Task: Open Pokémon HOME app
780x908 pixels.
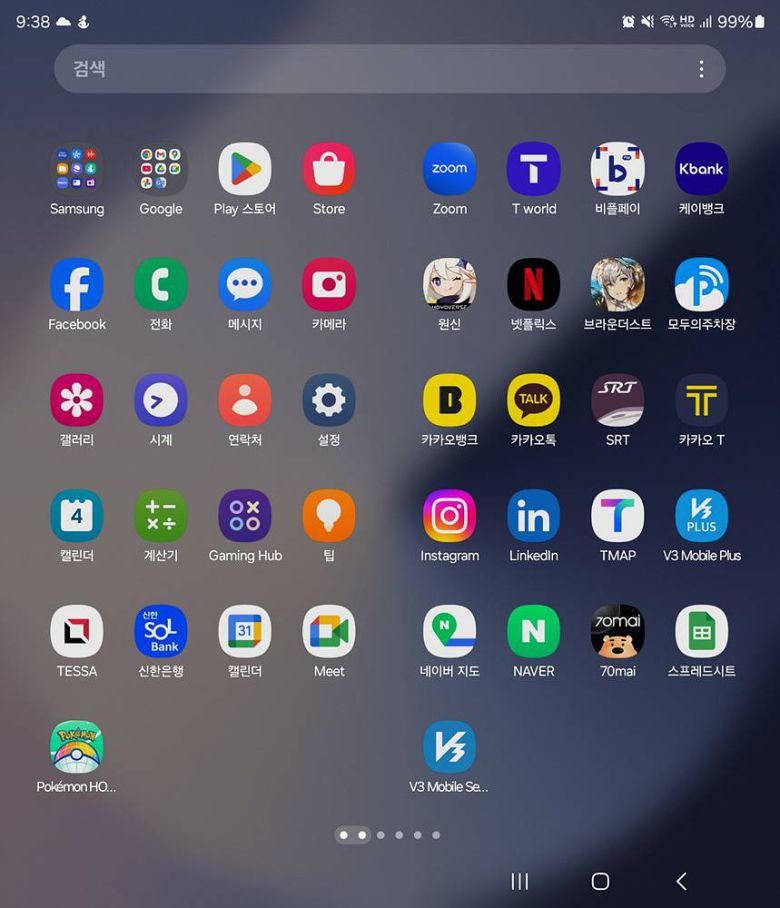Action: click(x=77, y=747)
